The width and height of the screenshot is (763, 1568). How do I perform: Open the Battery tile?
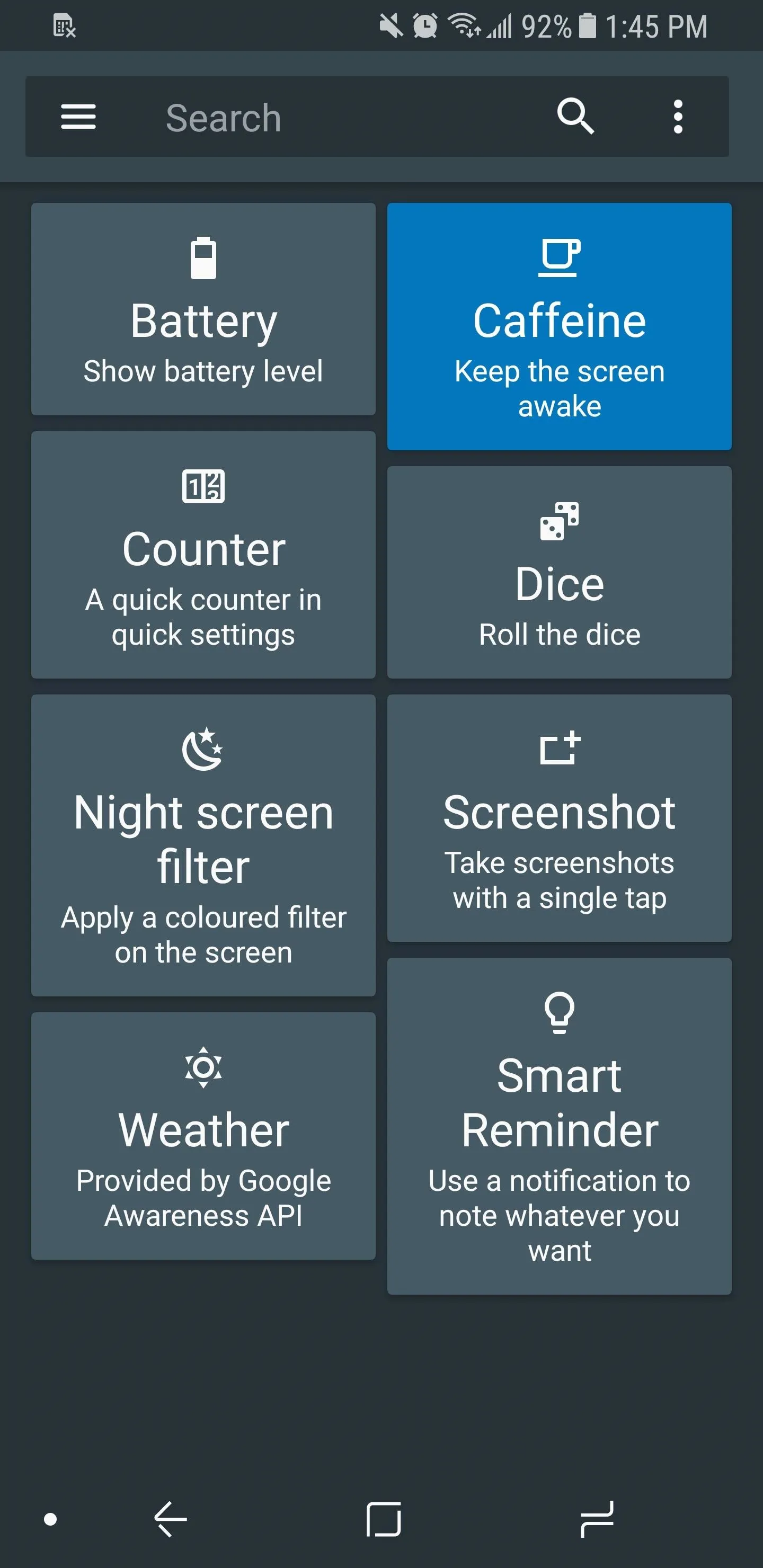pyautogui.click(x=203, y=309)
